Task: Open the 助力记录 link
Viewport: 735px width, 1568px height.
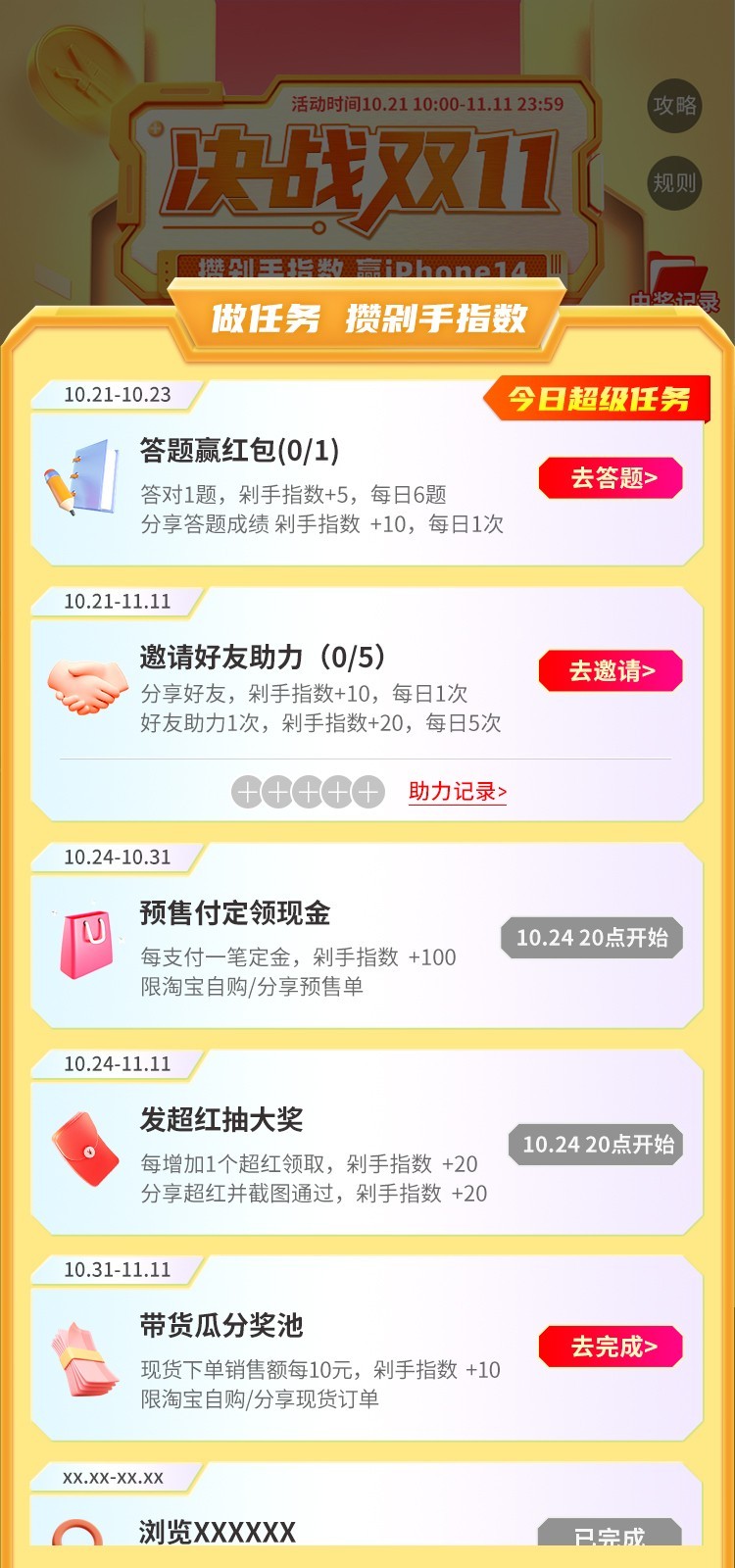Action: point(458,792)
